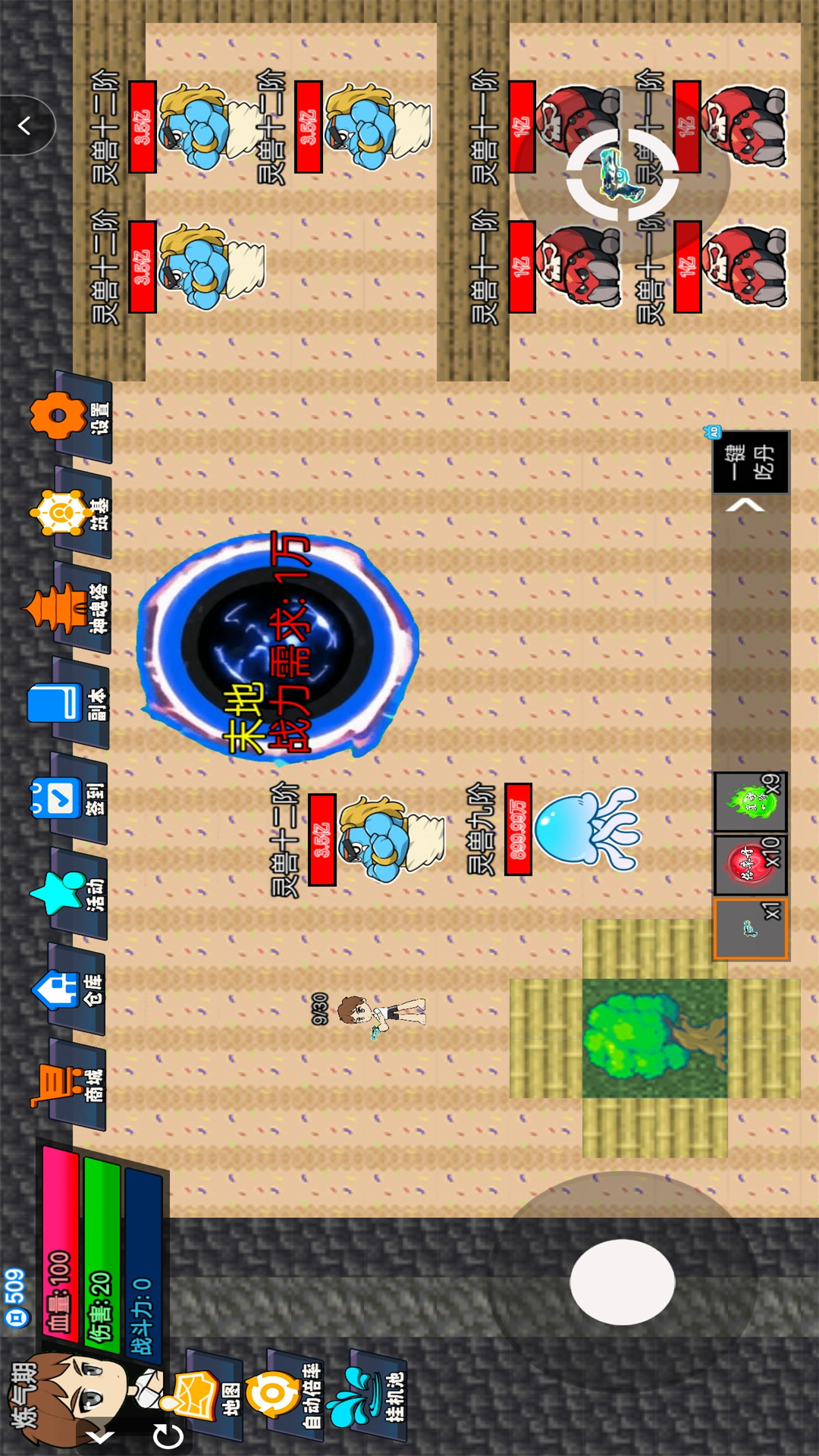Open the 筑基 menu
Image resolution: width=819 pixels, height=1456 pixels.
click(72, 513)
